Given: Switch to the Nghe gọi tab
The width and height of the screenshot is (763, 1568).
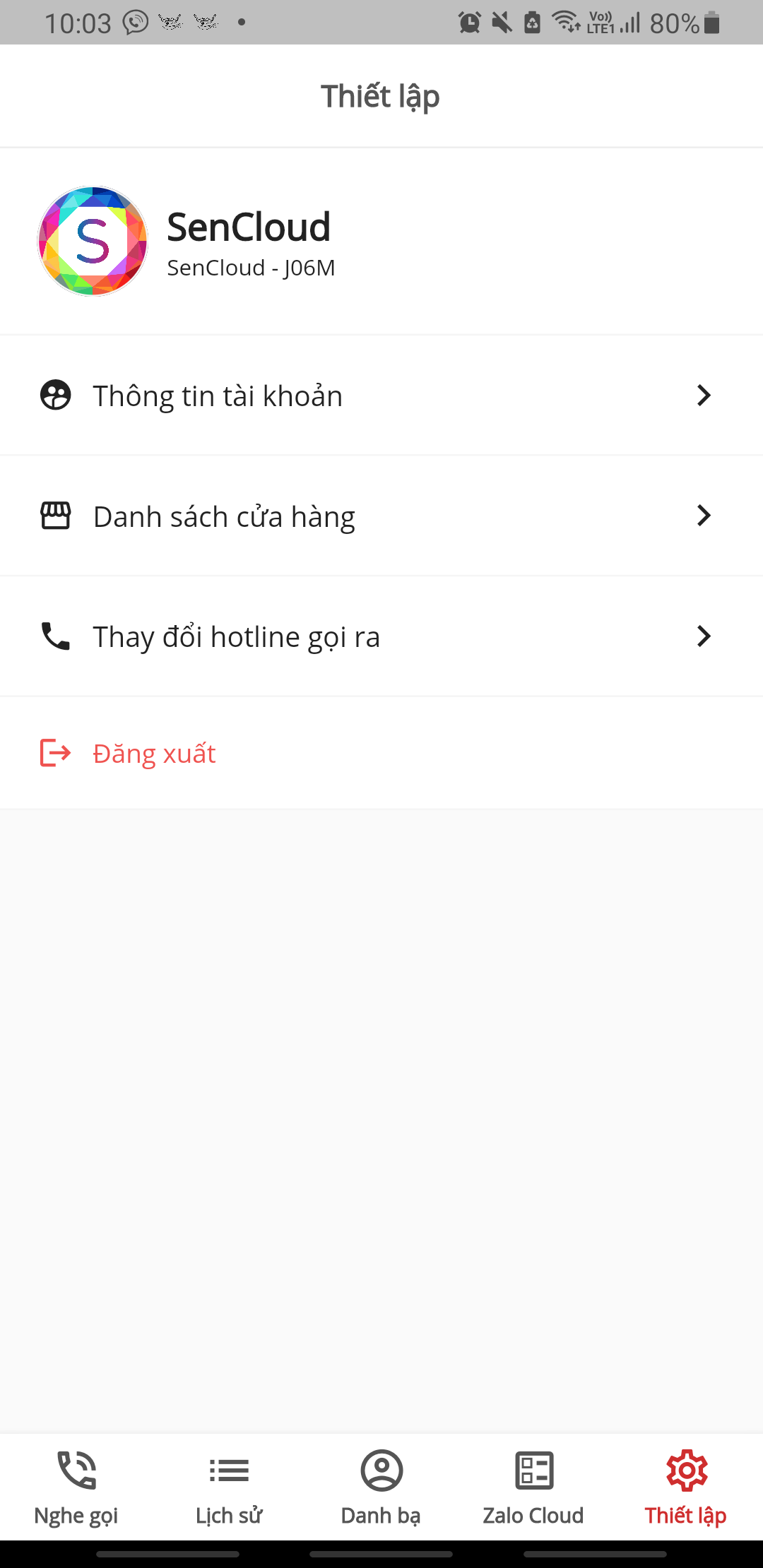Looking at the screenshot, I should [76, 1487].
